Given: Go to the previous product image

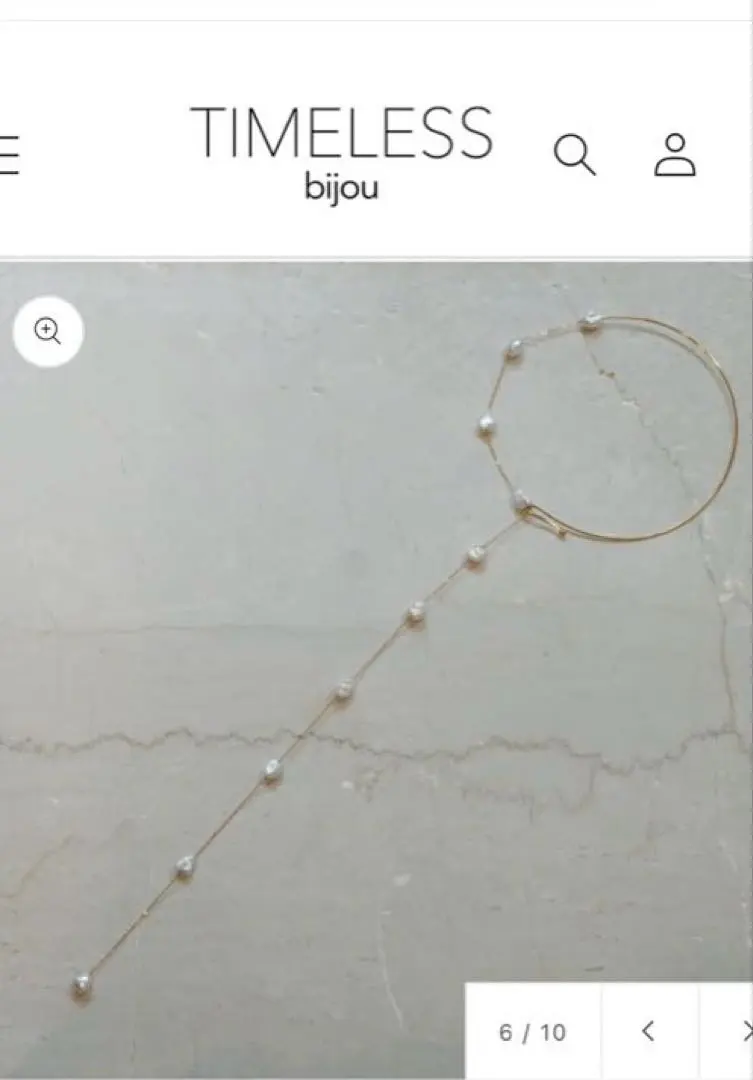Looking at the screenshot, I should tap(648, 1031).
